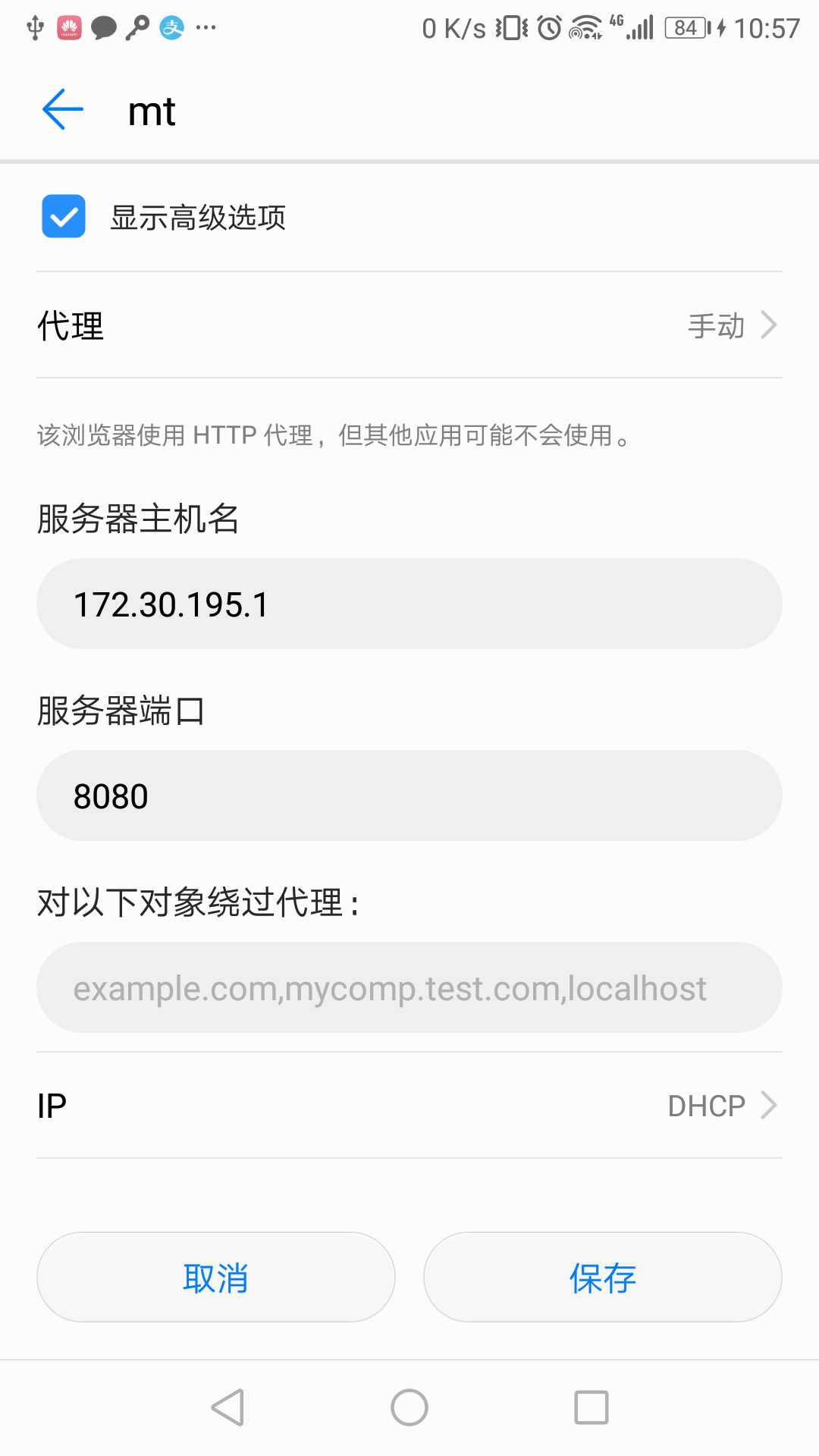
Task: Tap the Huawei icon in status bar
Action: tap(69, 27)
